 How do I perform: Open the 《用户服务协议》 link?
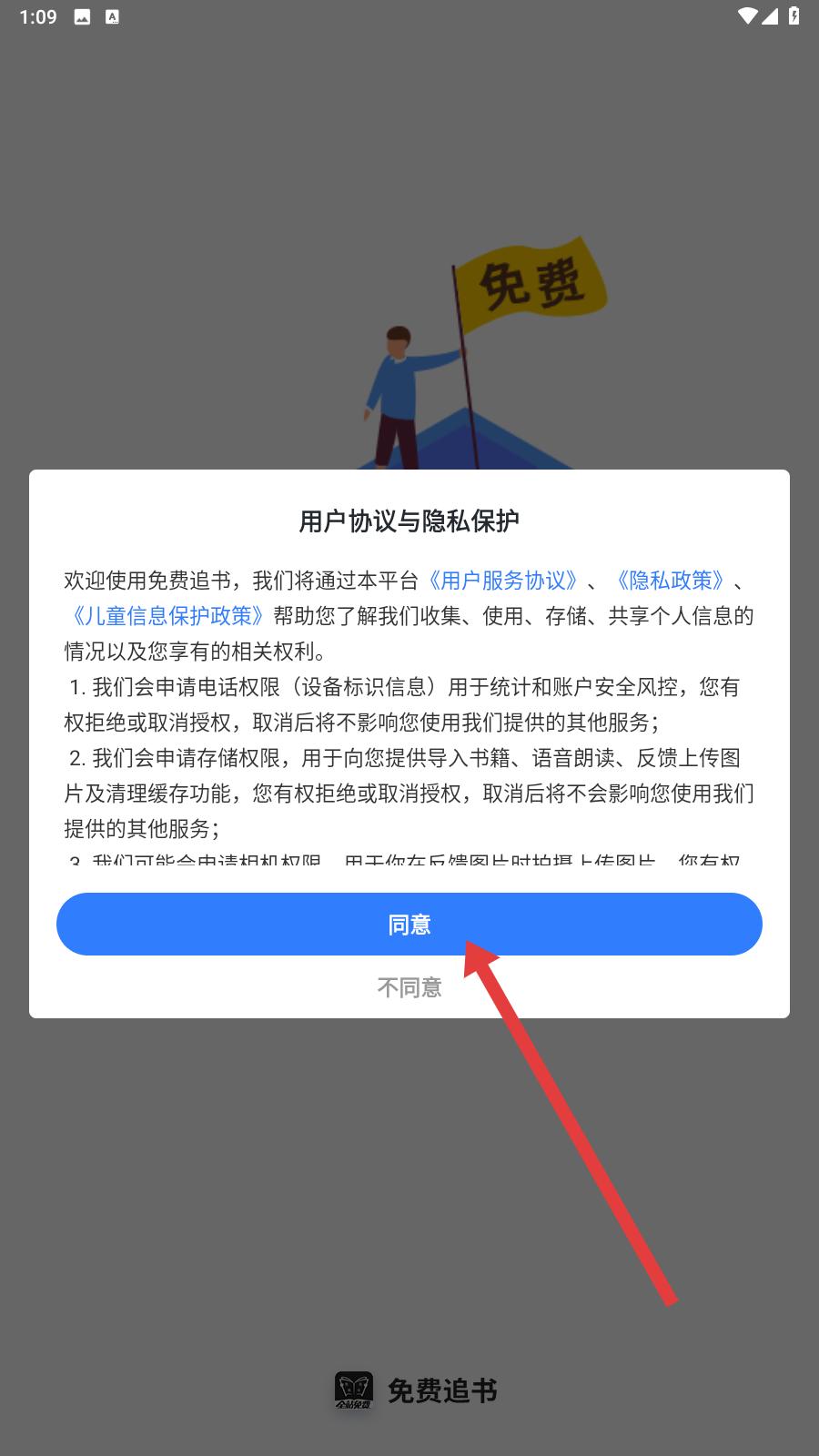(503, 581)
